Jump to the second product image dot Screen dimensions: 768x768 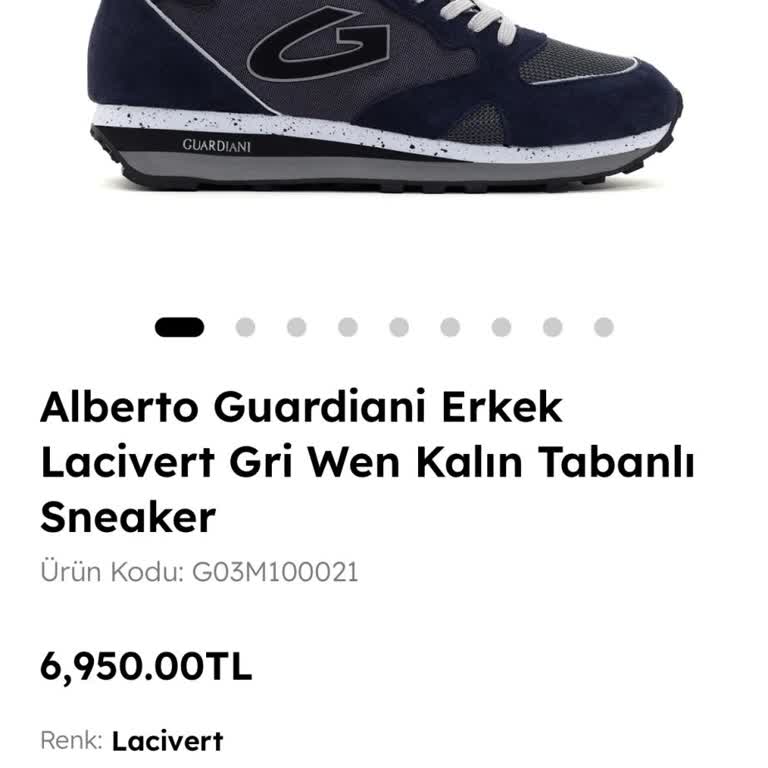point(245,327)
